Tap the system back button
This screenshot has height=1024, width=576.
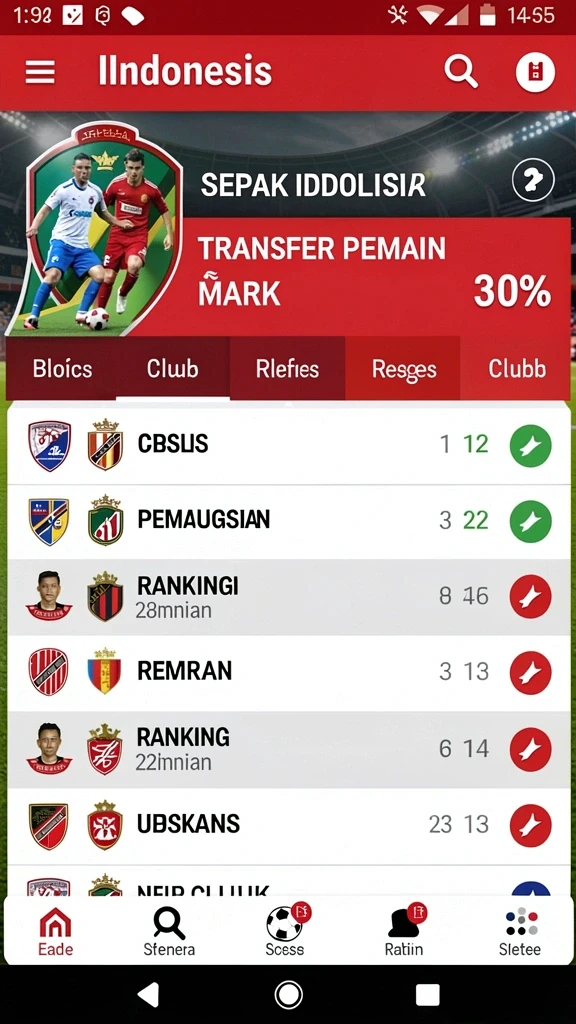tap(148, 995)
